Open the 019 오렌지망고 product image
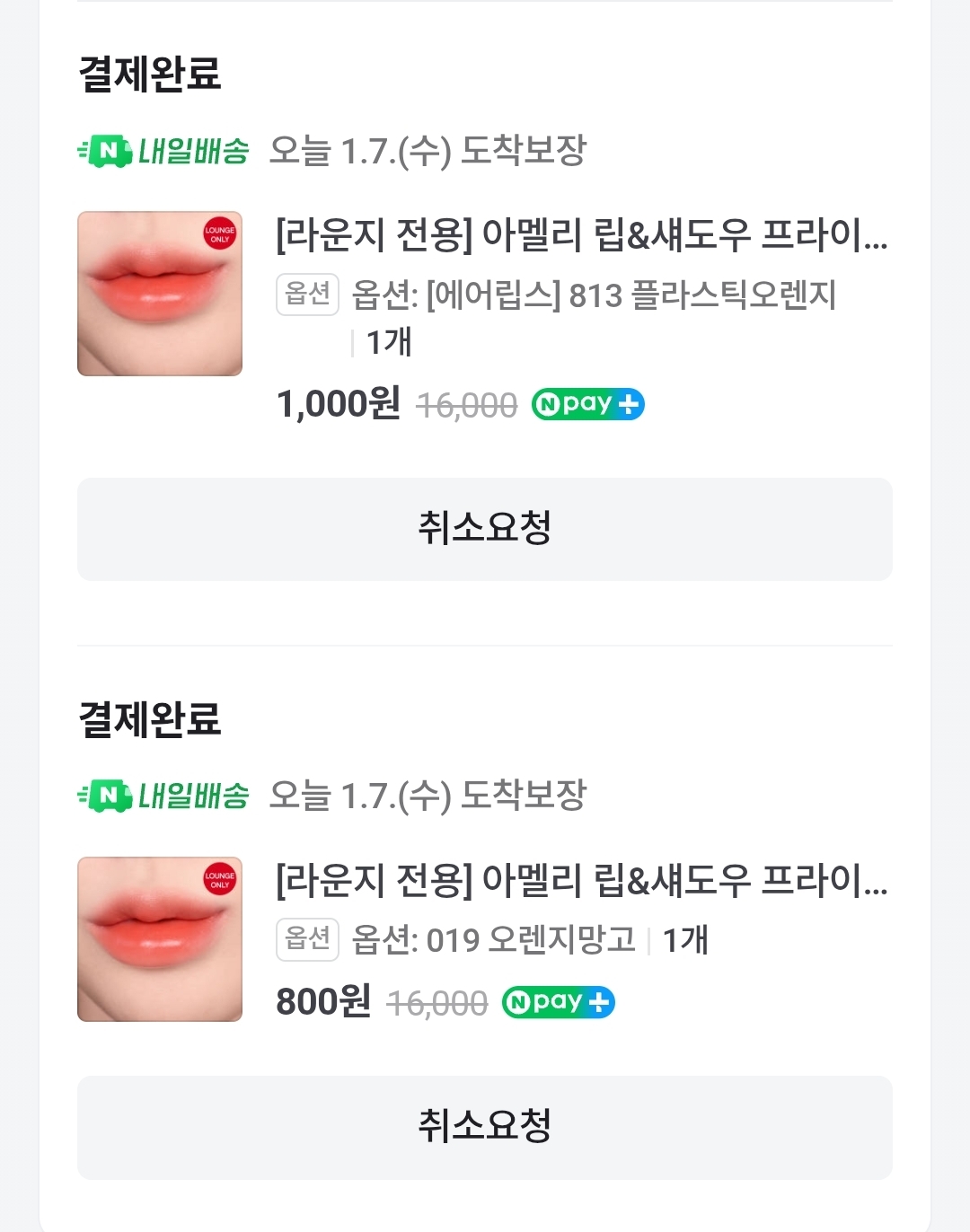The height and width of the screenshot is (1232, 970). pos(160,939)
